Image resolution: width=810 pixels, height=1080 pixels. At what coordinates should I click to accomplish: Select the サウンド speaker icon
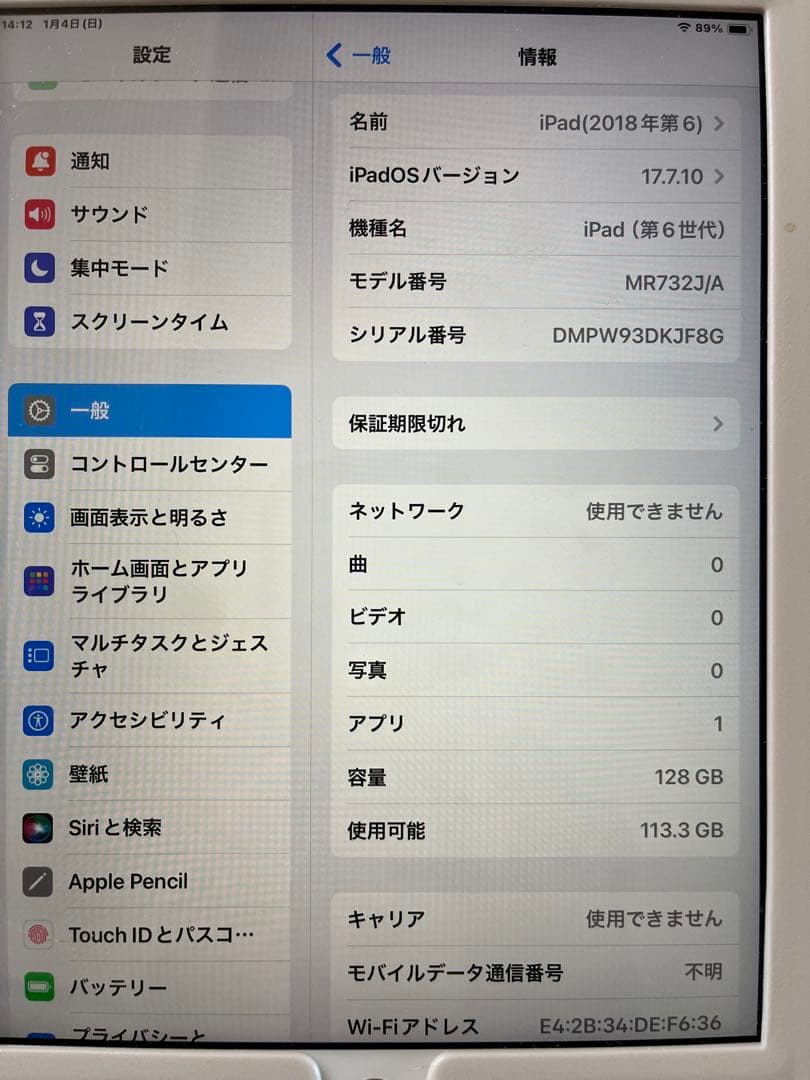[40, 215]
